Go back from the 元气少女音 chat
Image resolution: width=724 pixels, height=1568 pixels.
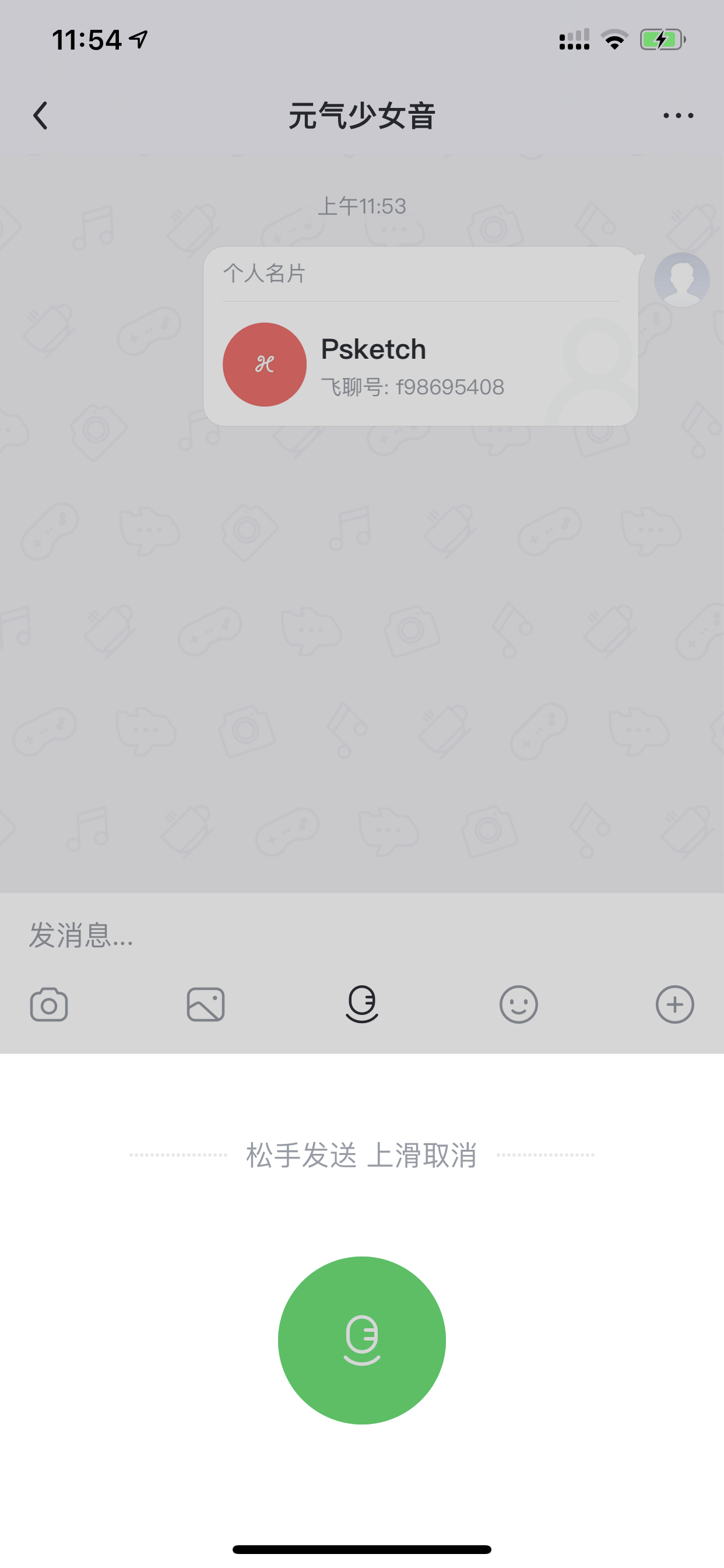[40, 116]
